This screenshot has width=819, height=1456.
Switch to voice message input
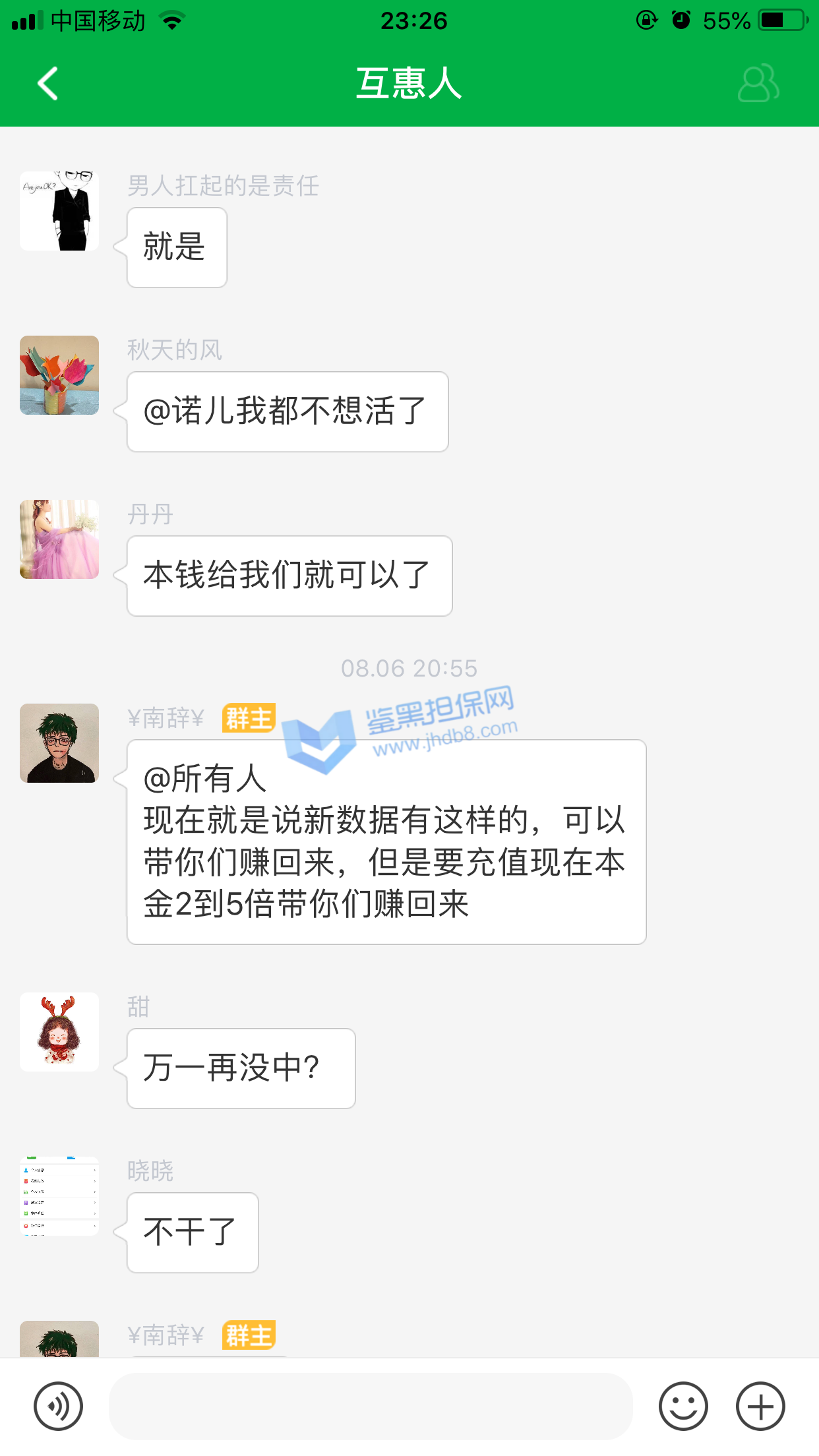point(58,1406)
